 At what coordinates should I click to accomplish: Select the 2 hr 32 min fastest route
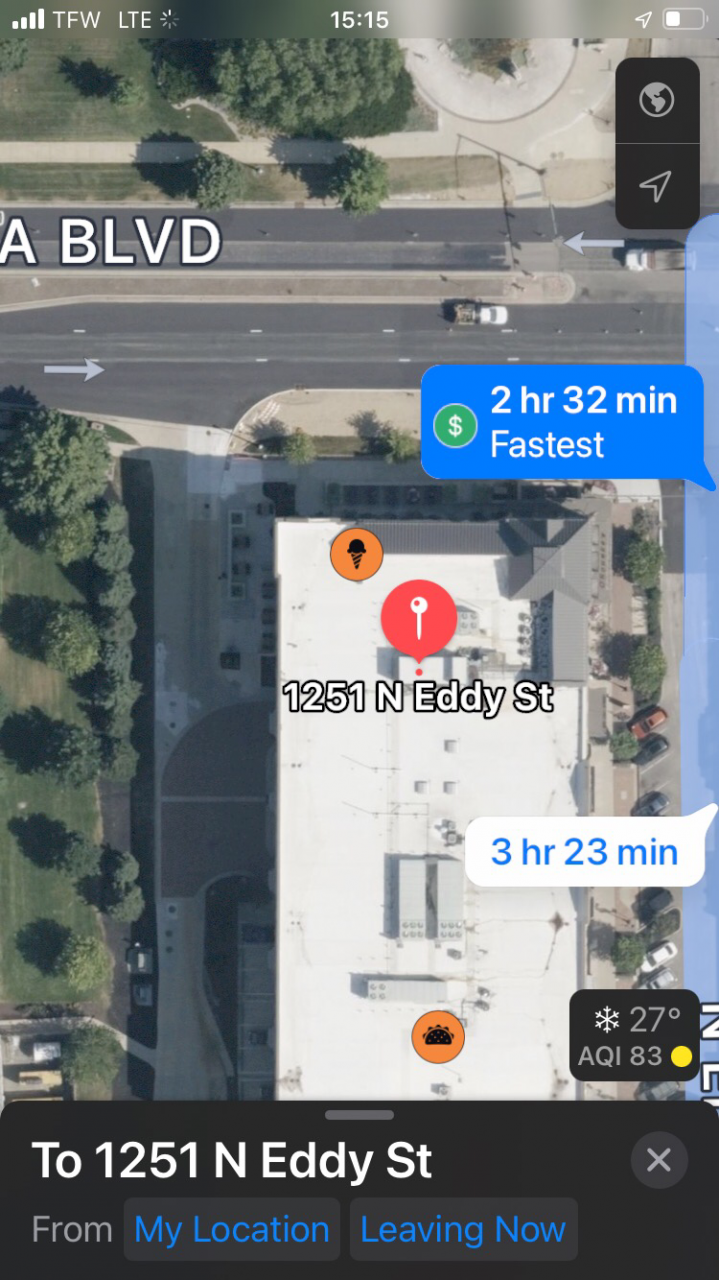point(565,422)
